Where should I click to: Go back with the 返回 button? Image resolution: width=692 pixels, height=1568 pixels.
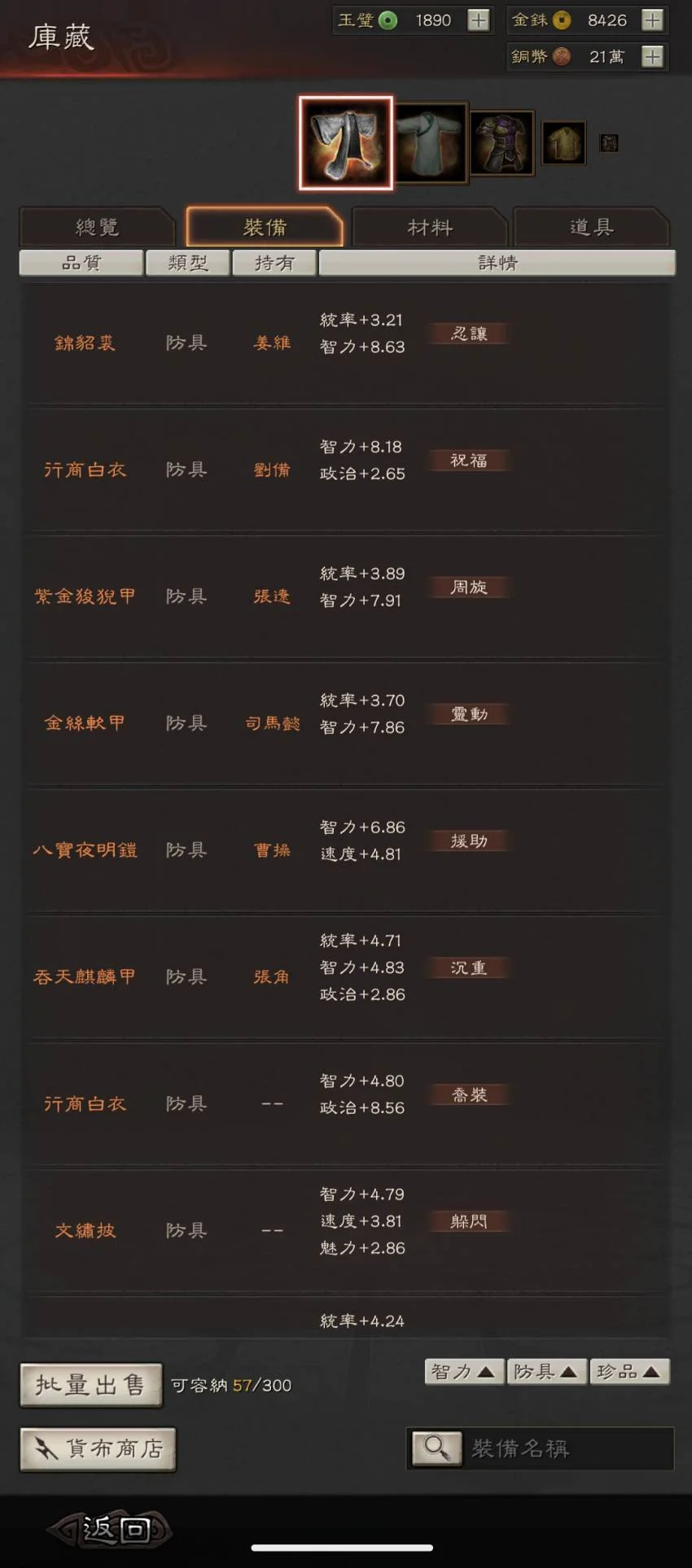tap(110, 1531)
